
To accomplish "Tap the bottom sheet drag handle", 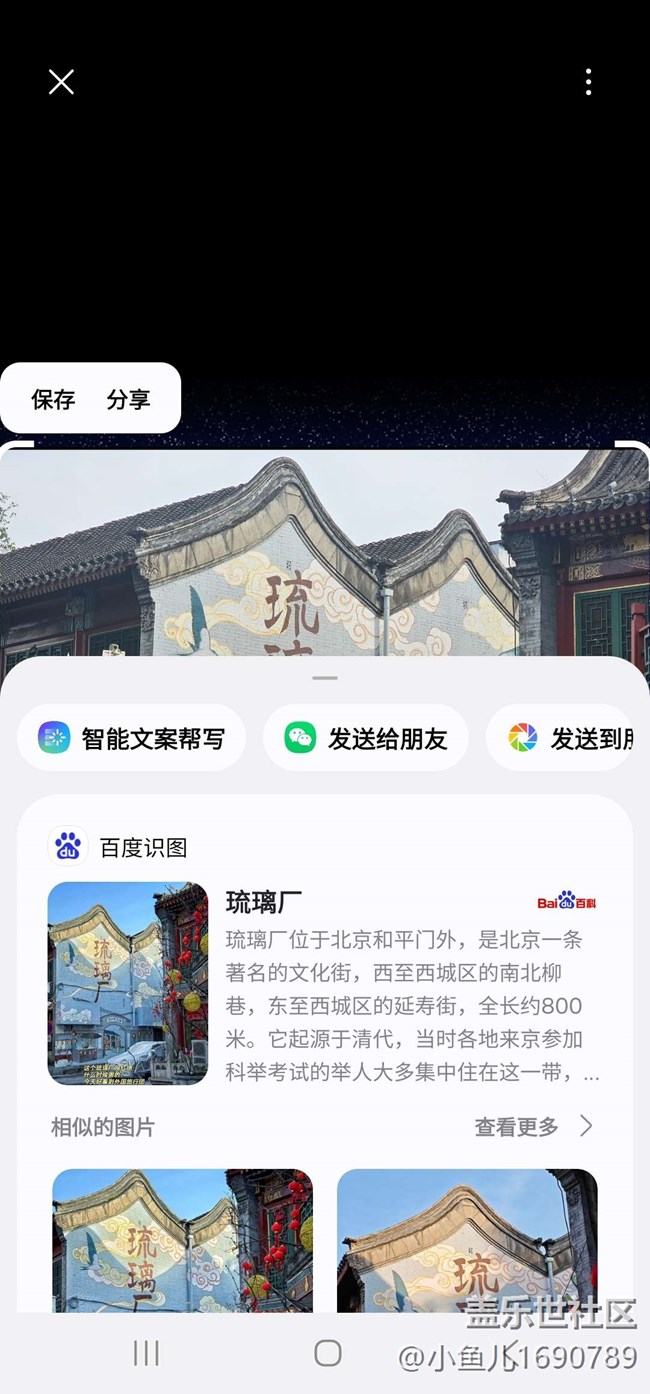I will point(325,678).
